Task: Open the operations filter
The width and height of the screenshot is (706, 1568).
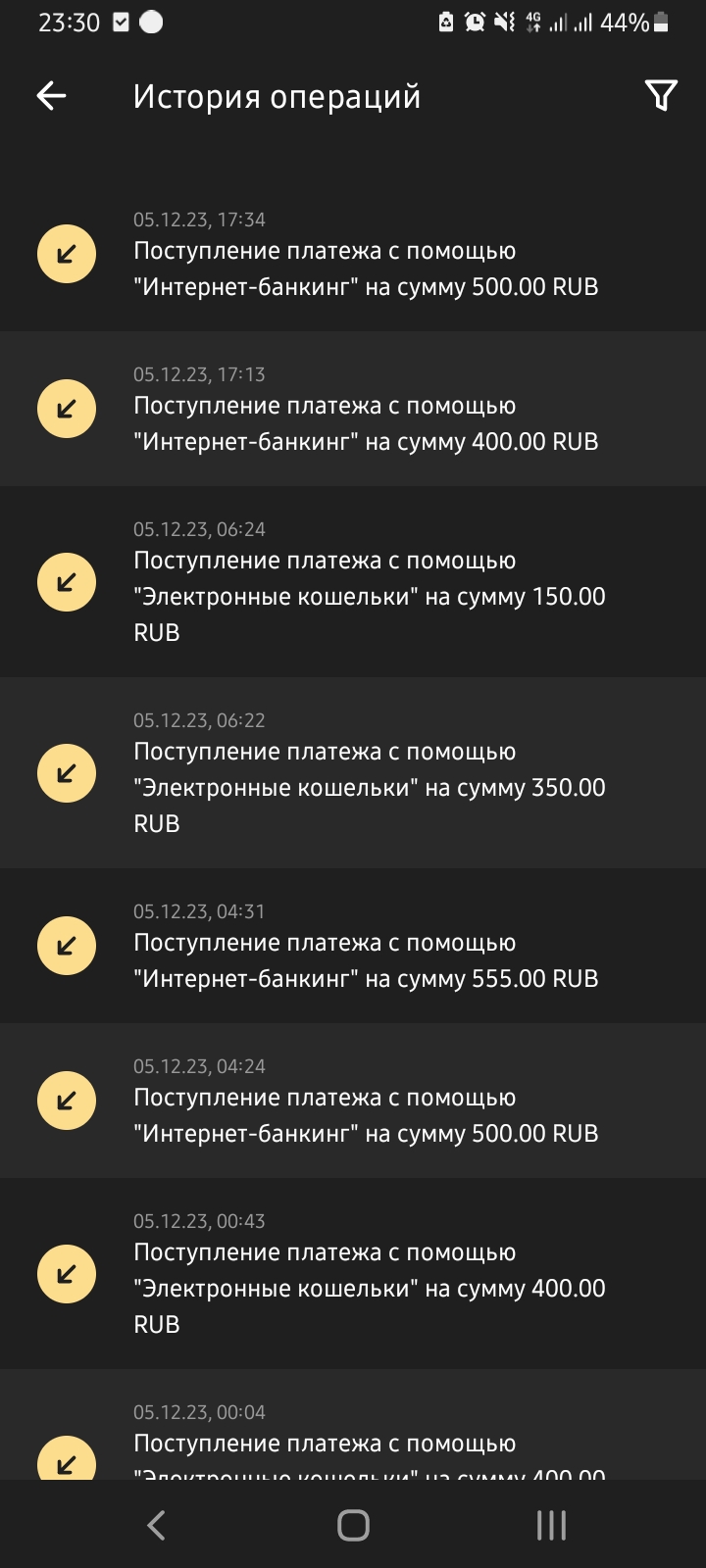Action: click(661, 95)
